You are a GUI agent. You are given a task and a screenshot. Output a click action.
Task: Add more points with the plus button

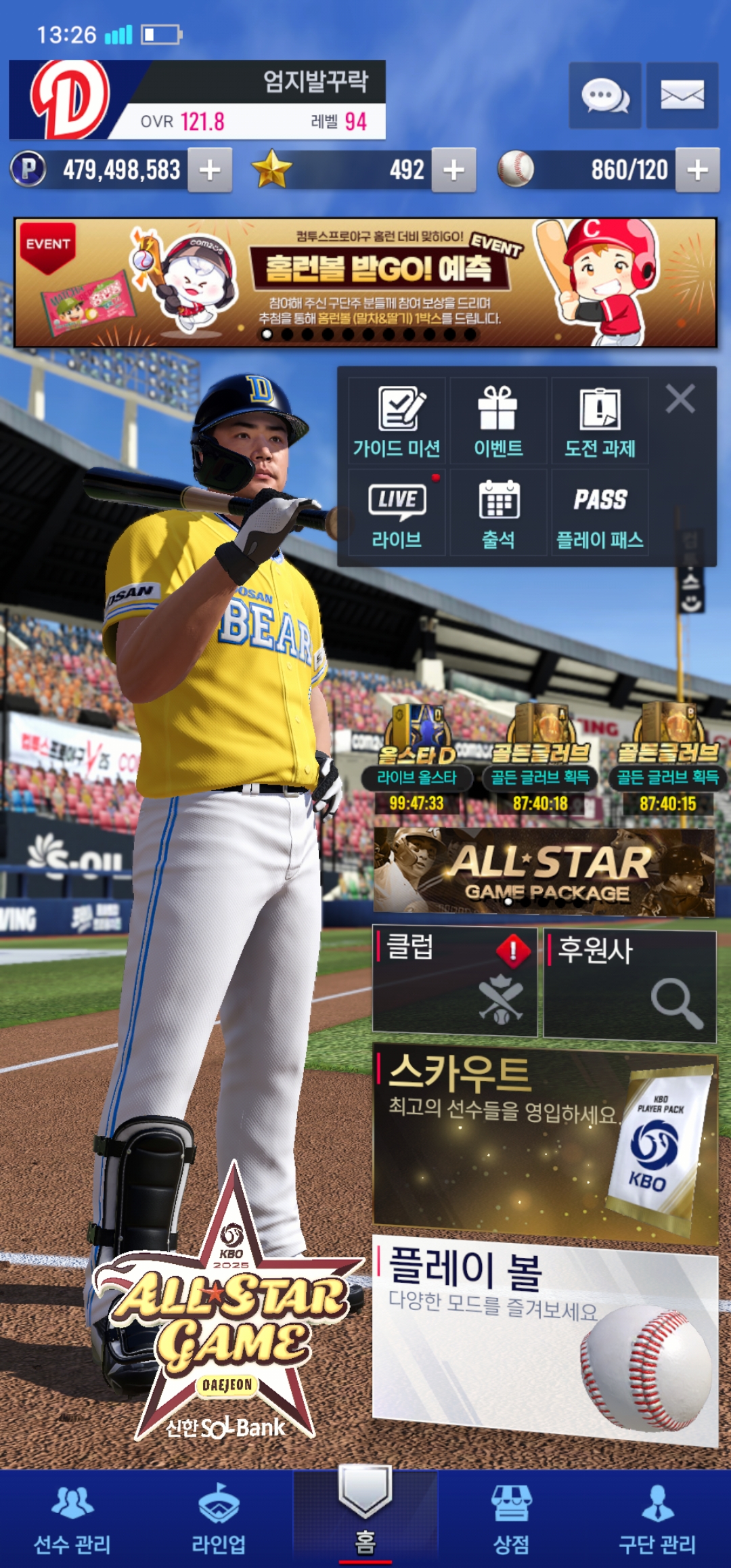pos(210,171)
